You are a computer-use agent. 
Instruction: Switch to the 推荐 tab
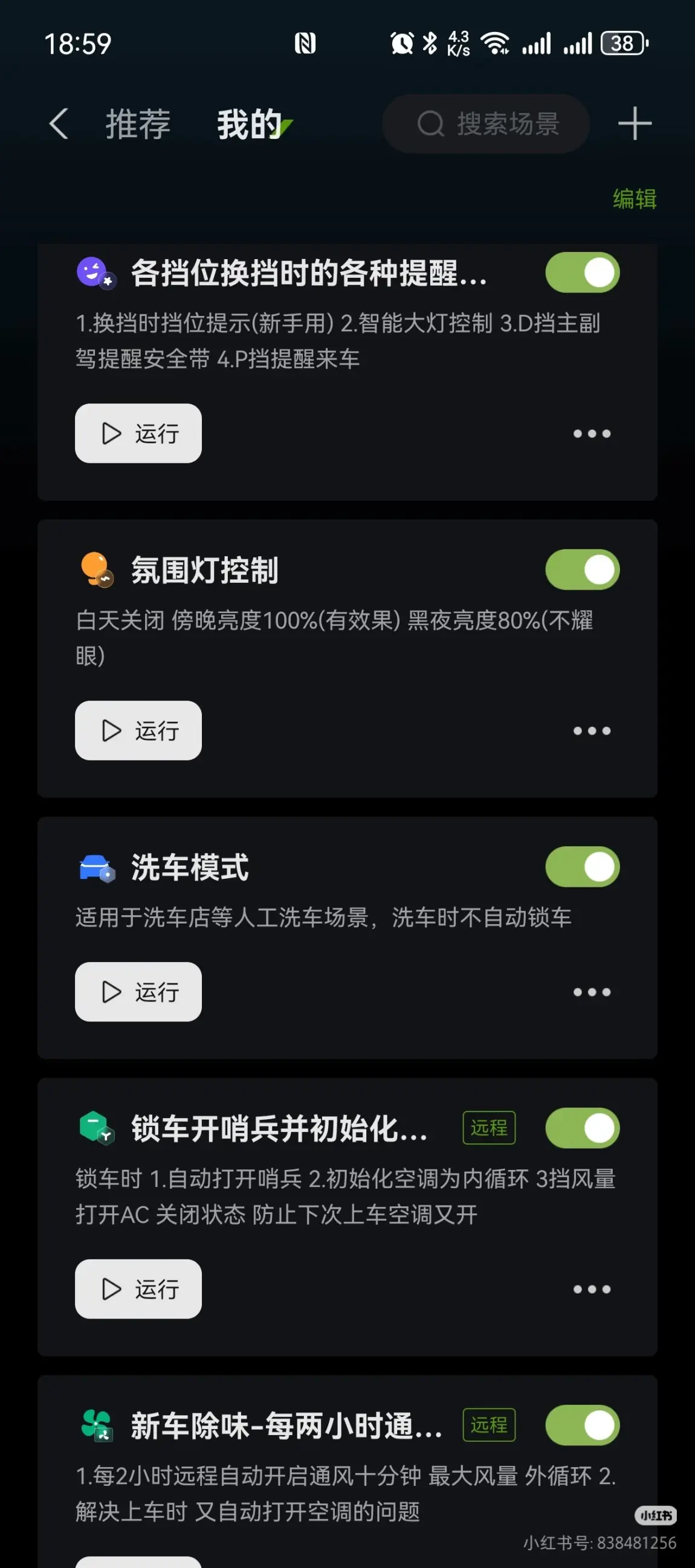(x=138, y=124)
